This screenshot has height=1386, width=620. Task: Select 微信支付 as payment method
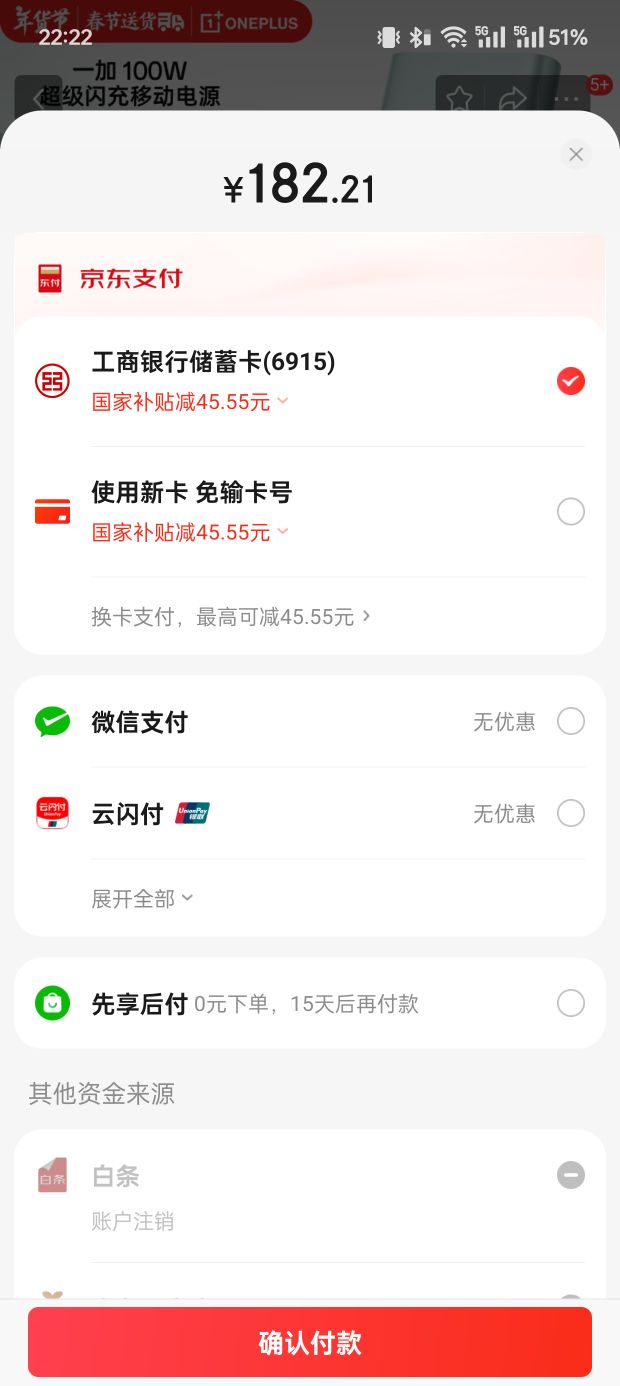click(x=570, y=721)
